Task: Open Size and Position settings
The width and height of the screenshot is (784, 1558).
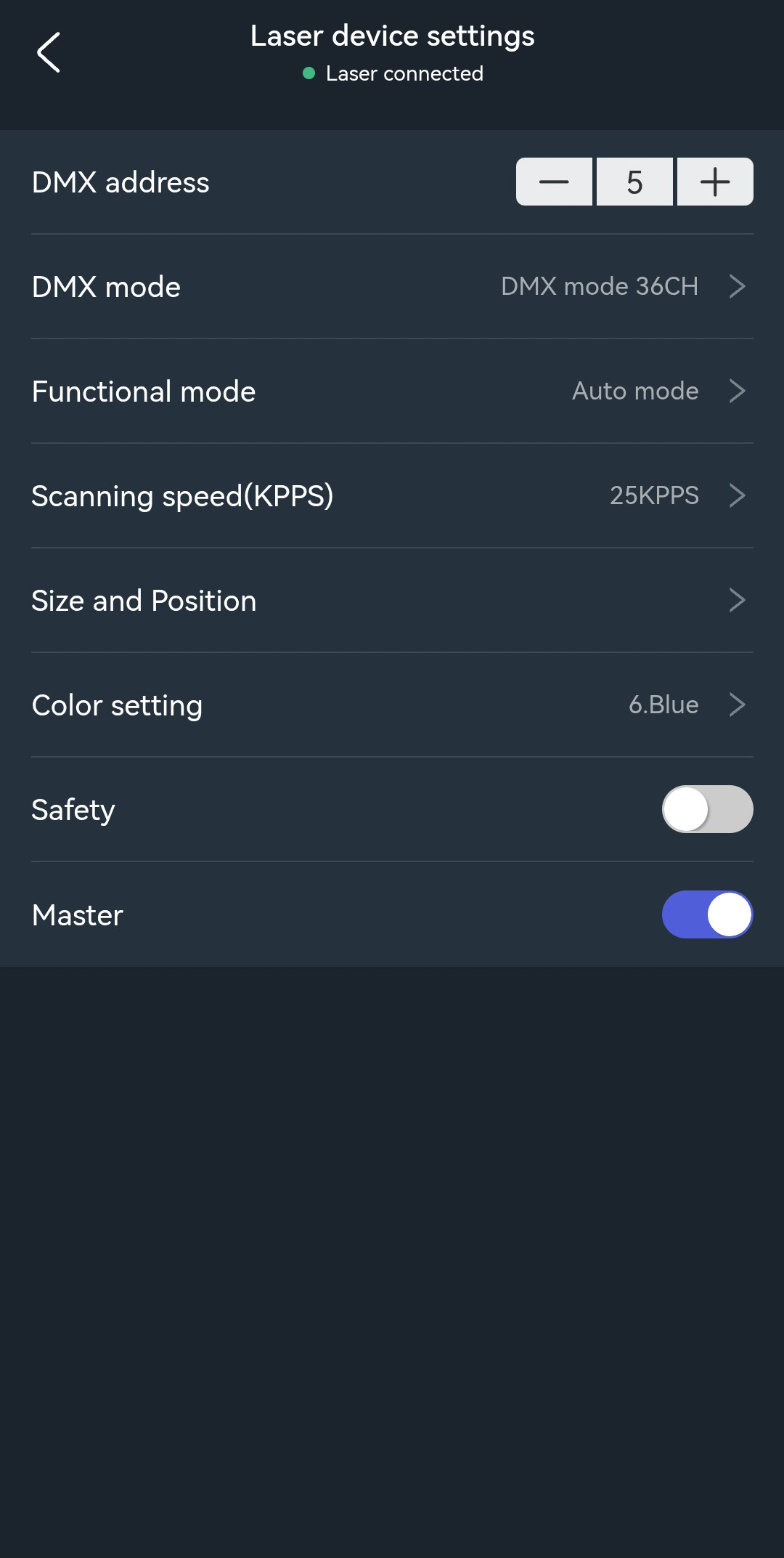Action: tap(392, 601)
